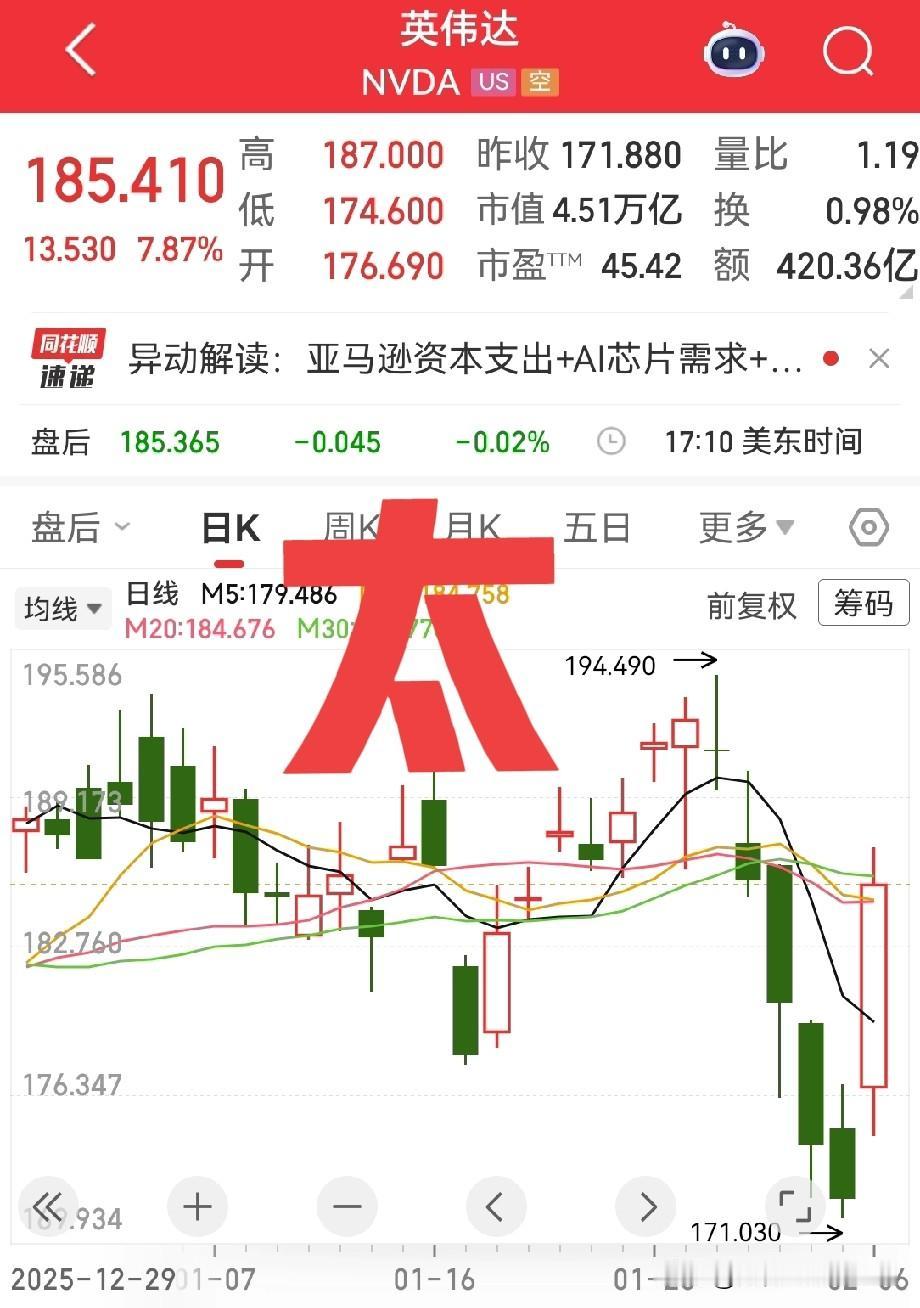
Task: Toggle the 筹码 chip distribution overlay
Action: [863, 604]
